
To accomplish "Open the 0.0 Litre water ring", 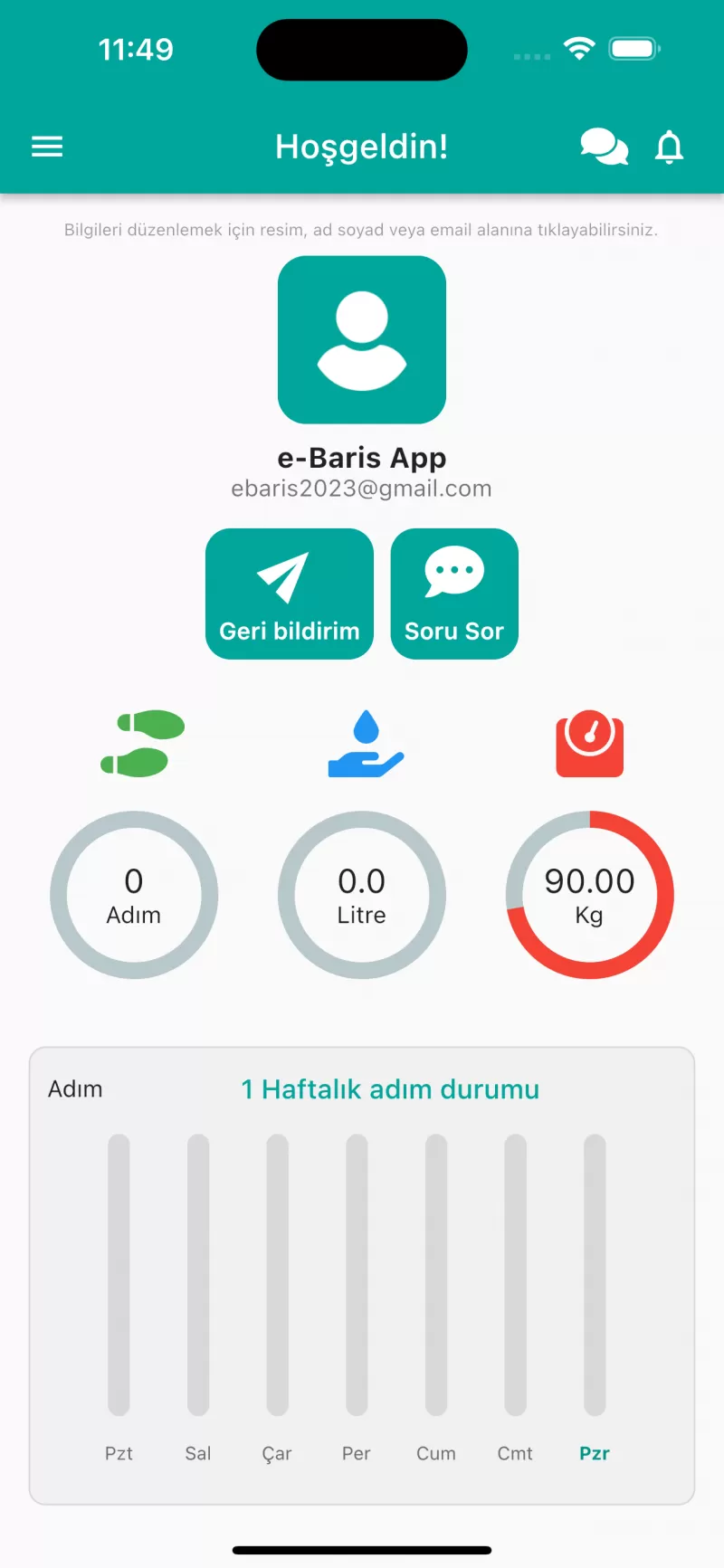I will tap(362, 895).
